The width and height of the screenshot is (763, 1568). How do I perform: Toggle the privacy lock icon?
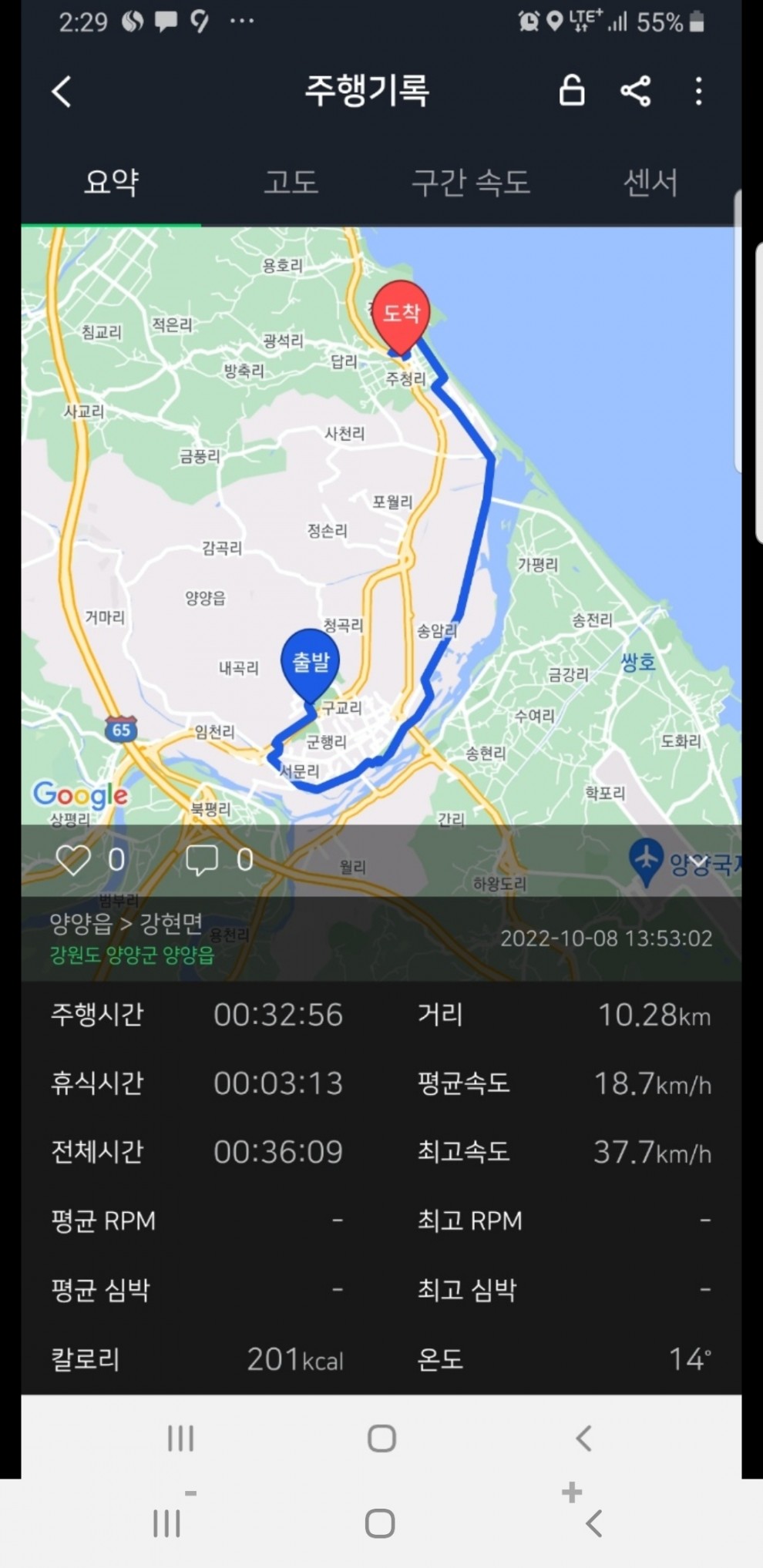[x=571, y=91]
